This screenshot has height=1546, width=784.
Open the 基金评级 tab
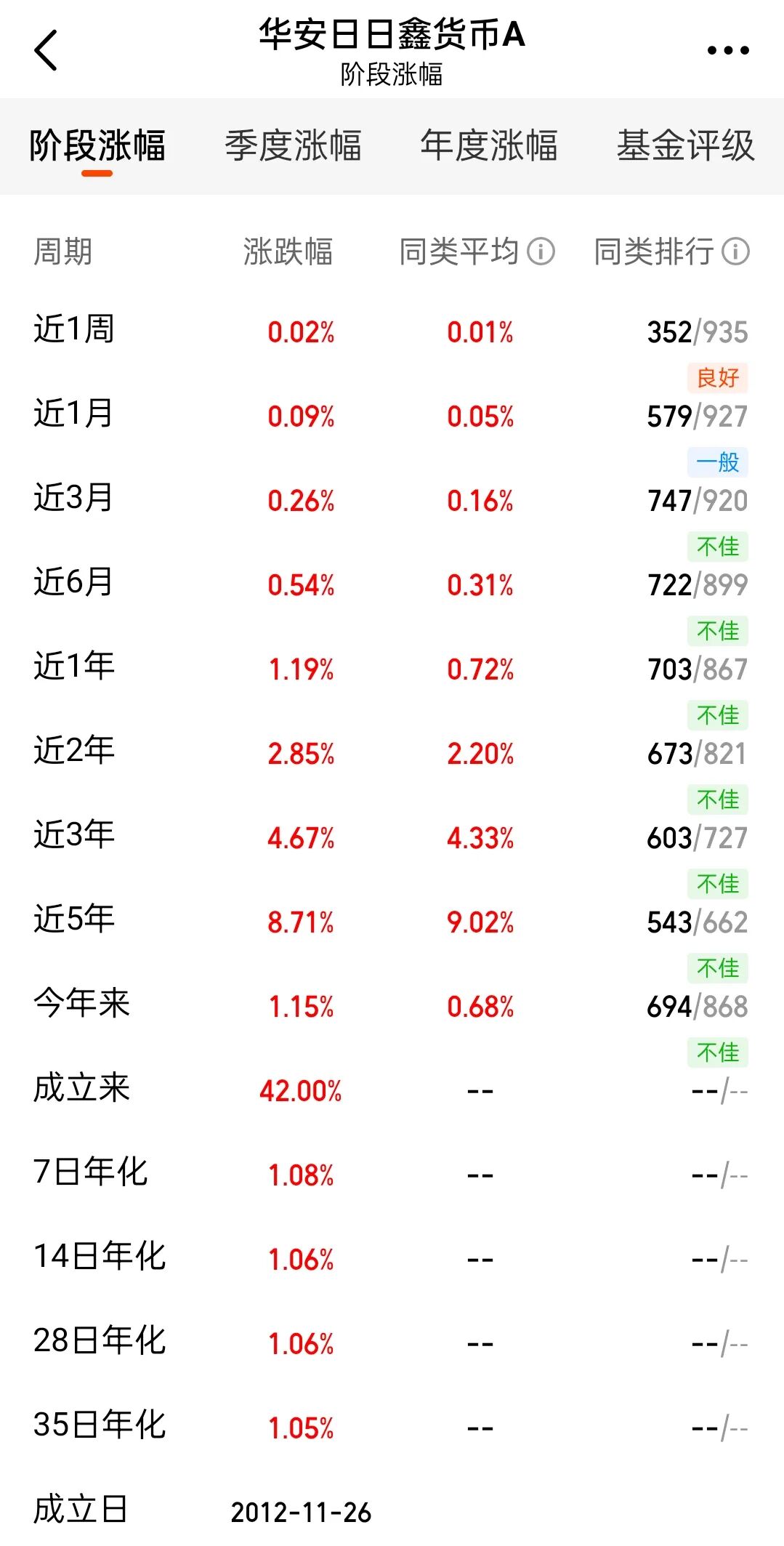tap(685, 145)
